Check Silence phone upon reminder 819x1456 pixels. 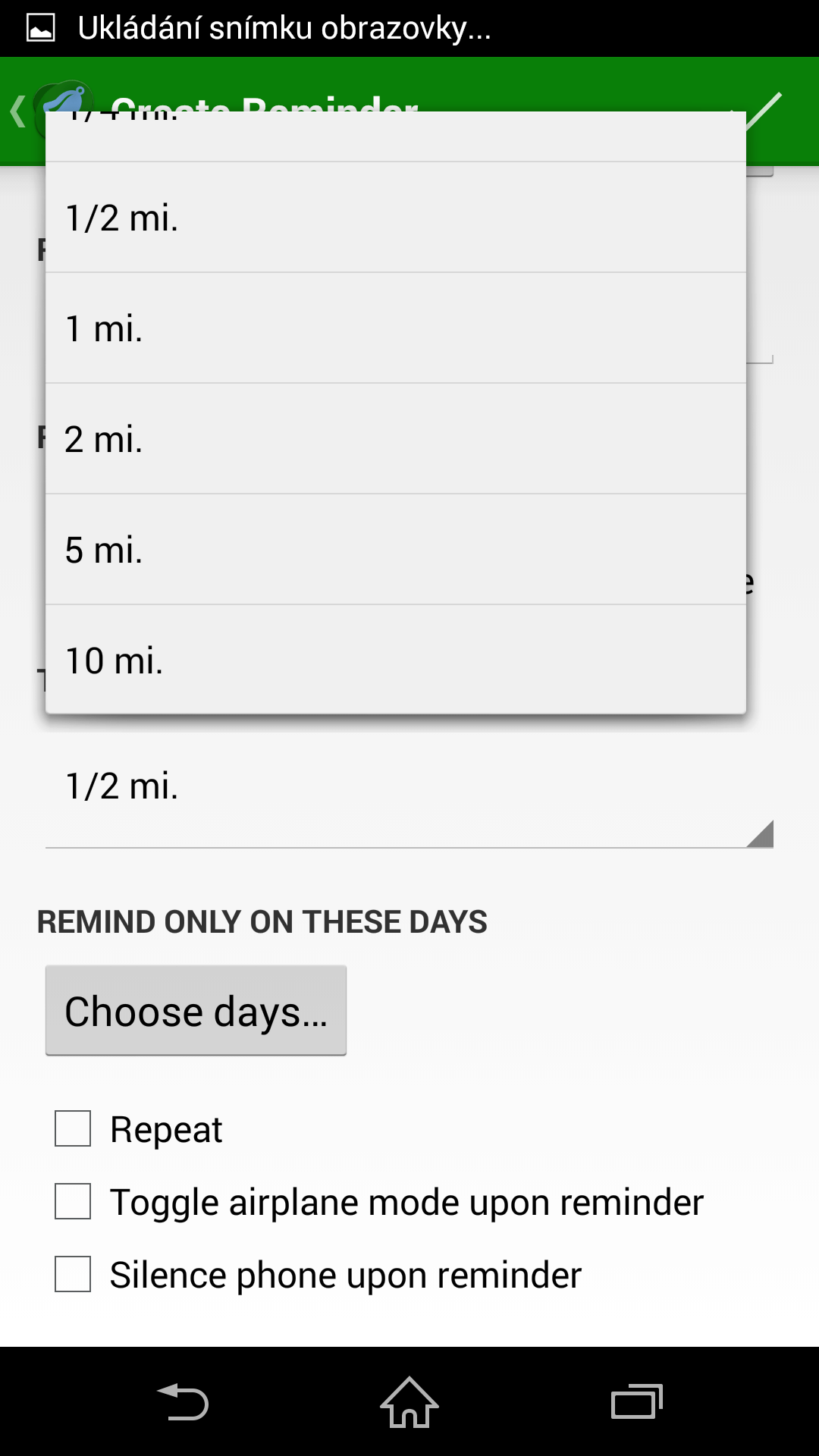[x=73, y=1275]
